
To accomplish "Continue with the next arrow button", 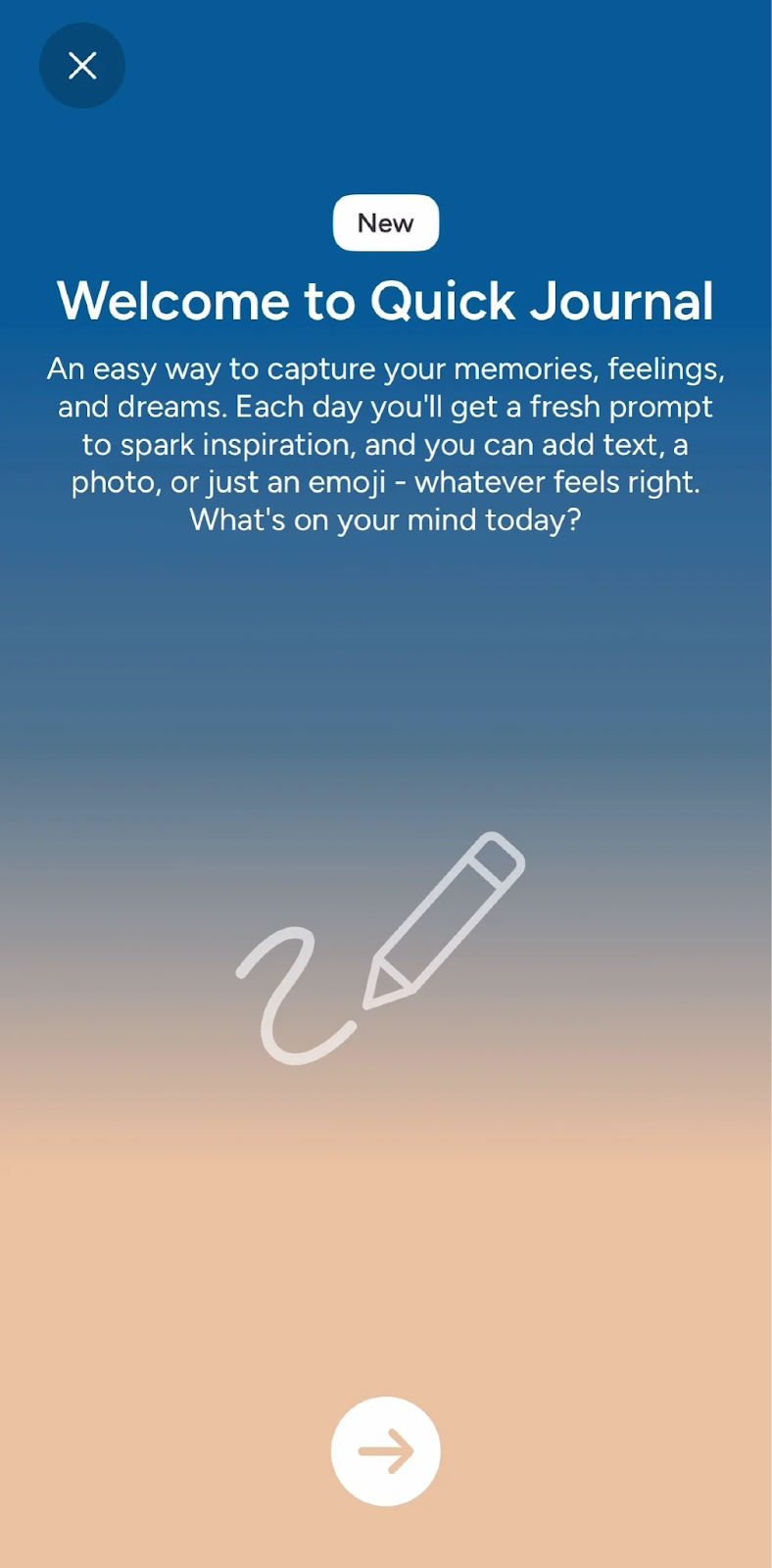I will (386, 1450).
